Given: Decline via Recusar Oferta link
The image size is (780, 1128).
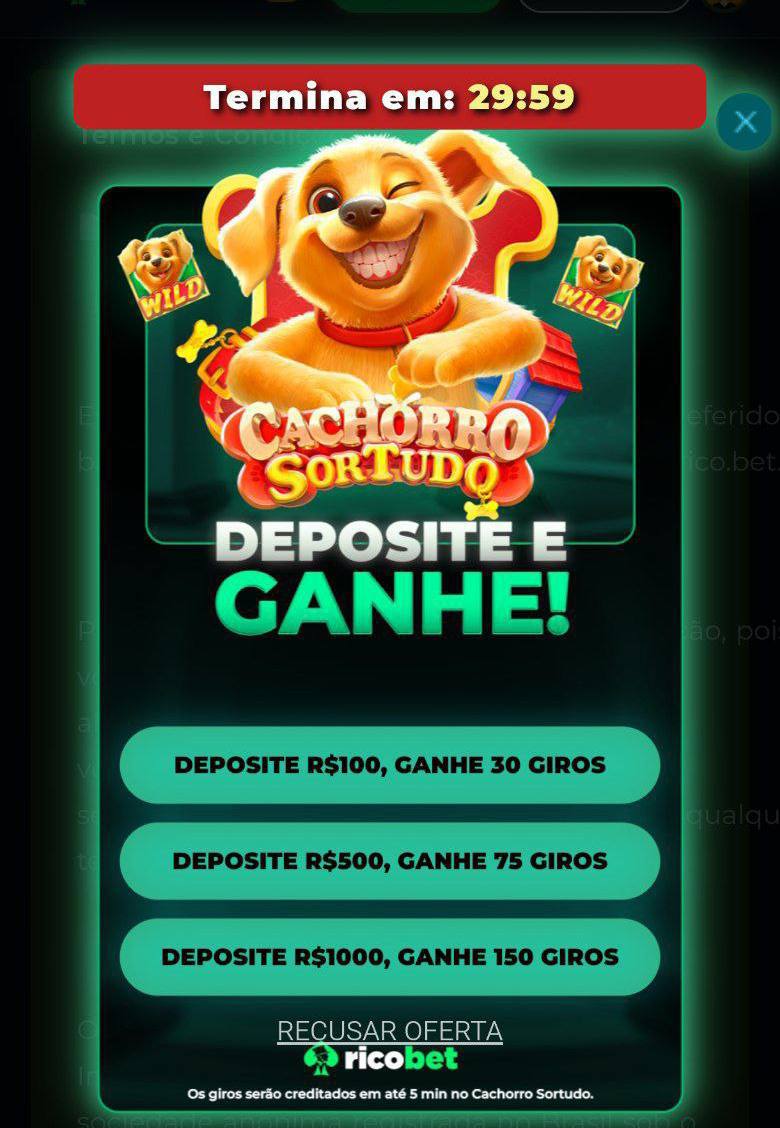Looking at the screenshot, I should [x=389, y=1031].
